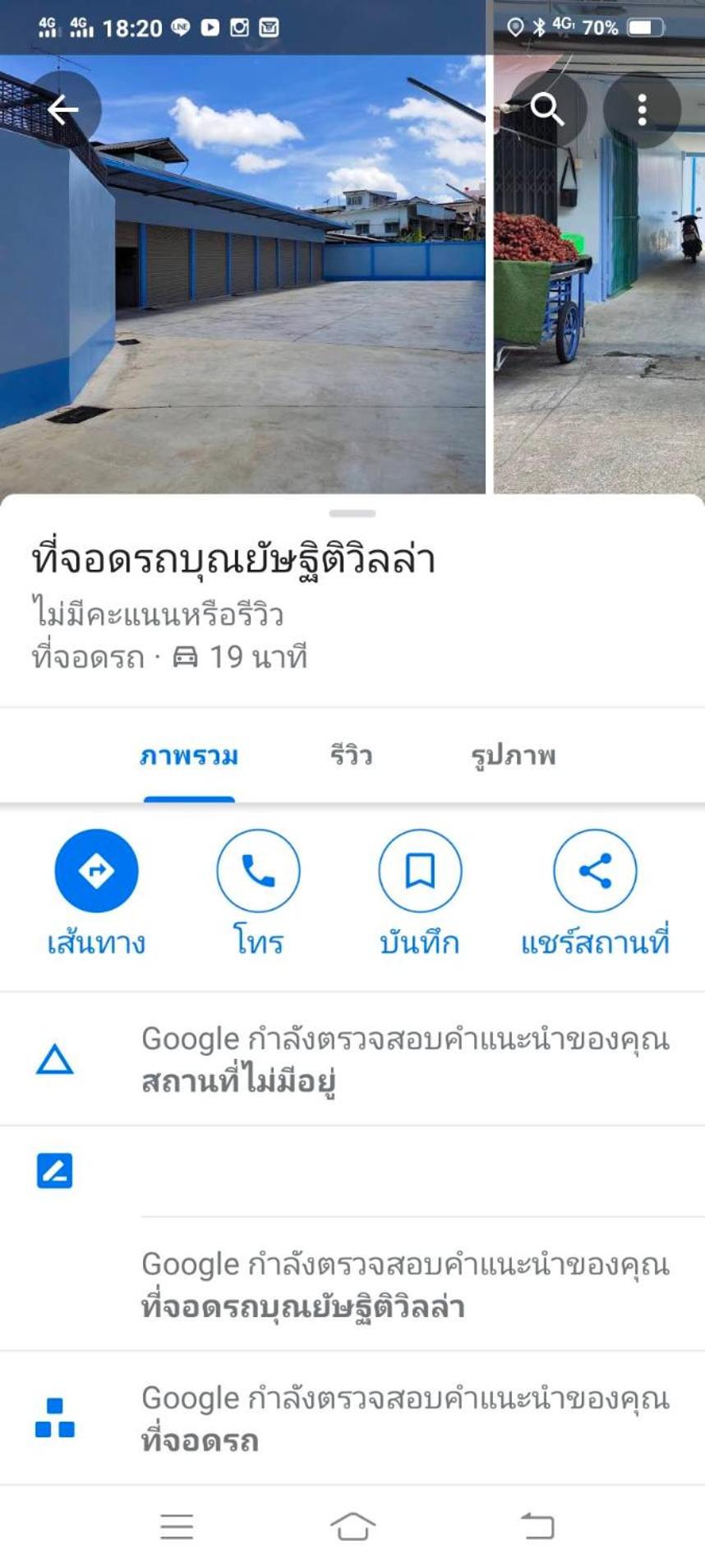The height and width of the screenshot is (1568, 705).
Task: Tap the blue edit pencil icon
Action: pyautogui.click(x=55, y=1171)
